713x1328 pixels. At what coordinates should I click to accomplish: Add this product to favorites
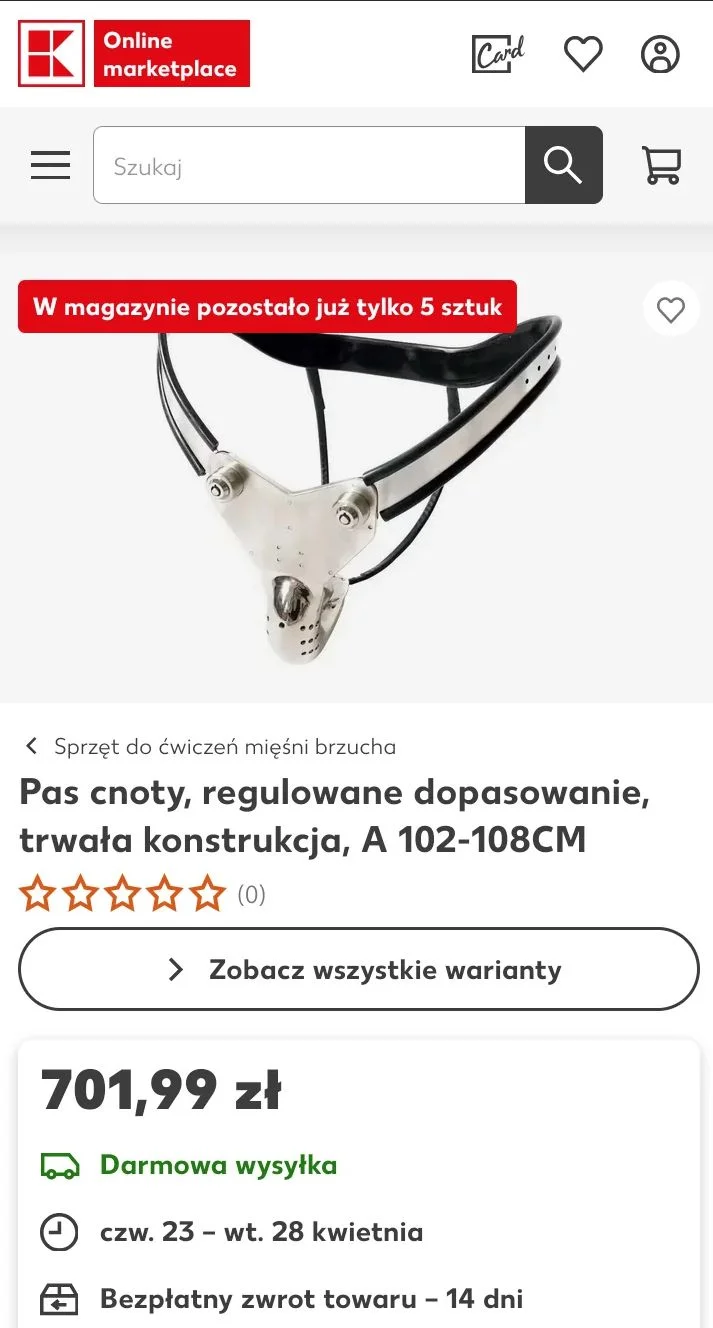pos(670,310)
